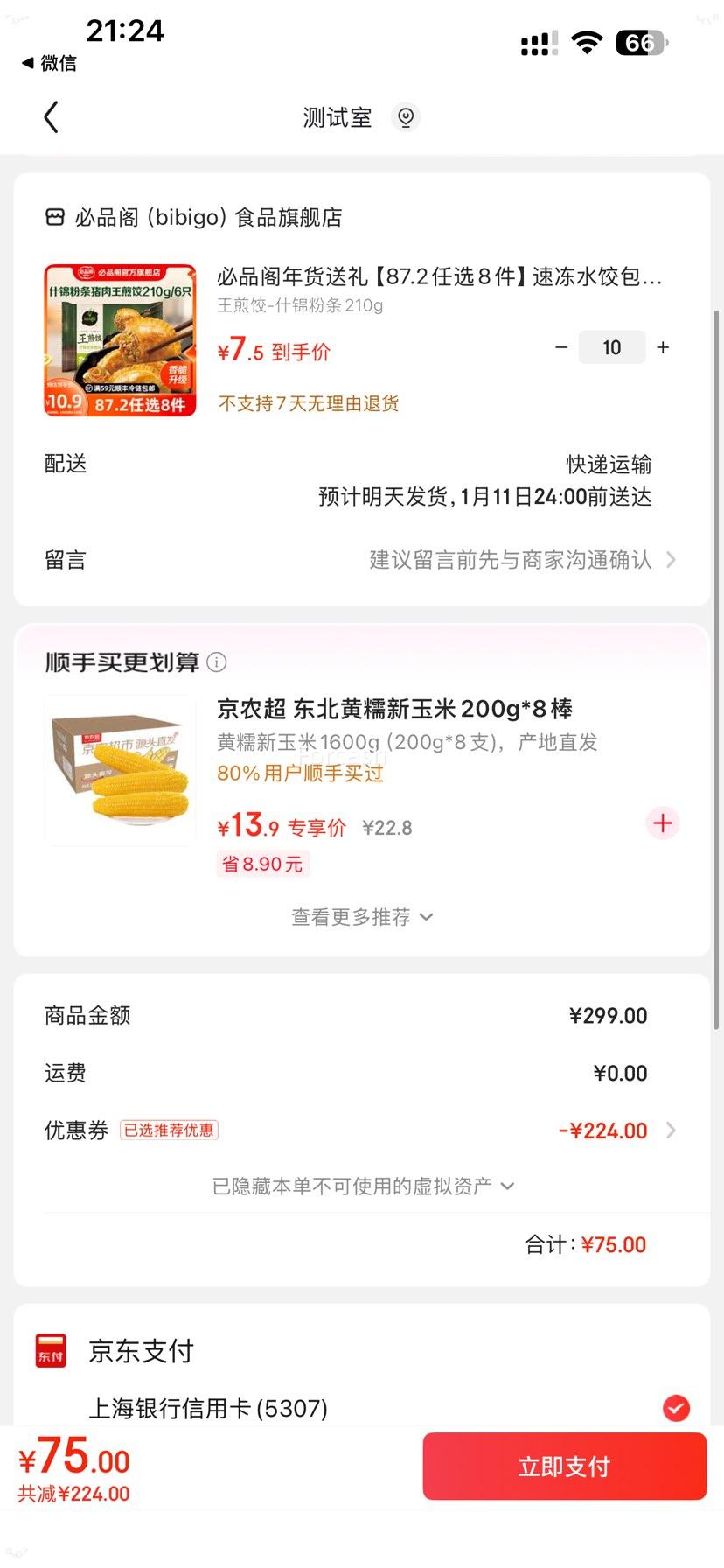724x1568 pixels.
Task: Tap the location pin icon beside 测试室
Action: tap(405, 116)
